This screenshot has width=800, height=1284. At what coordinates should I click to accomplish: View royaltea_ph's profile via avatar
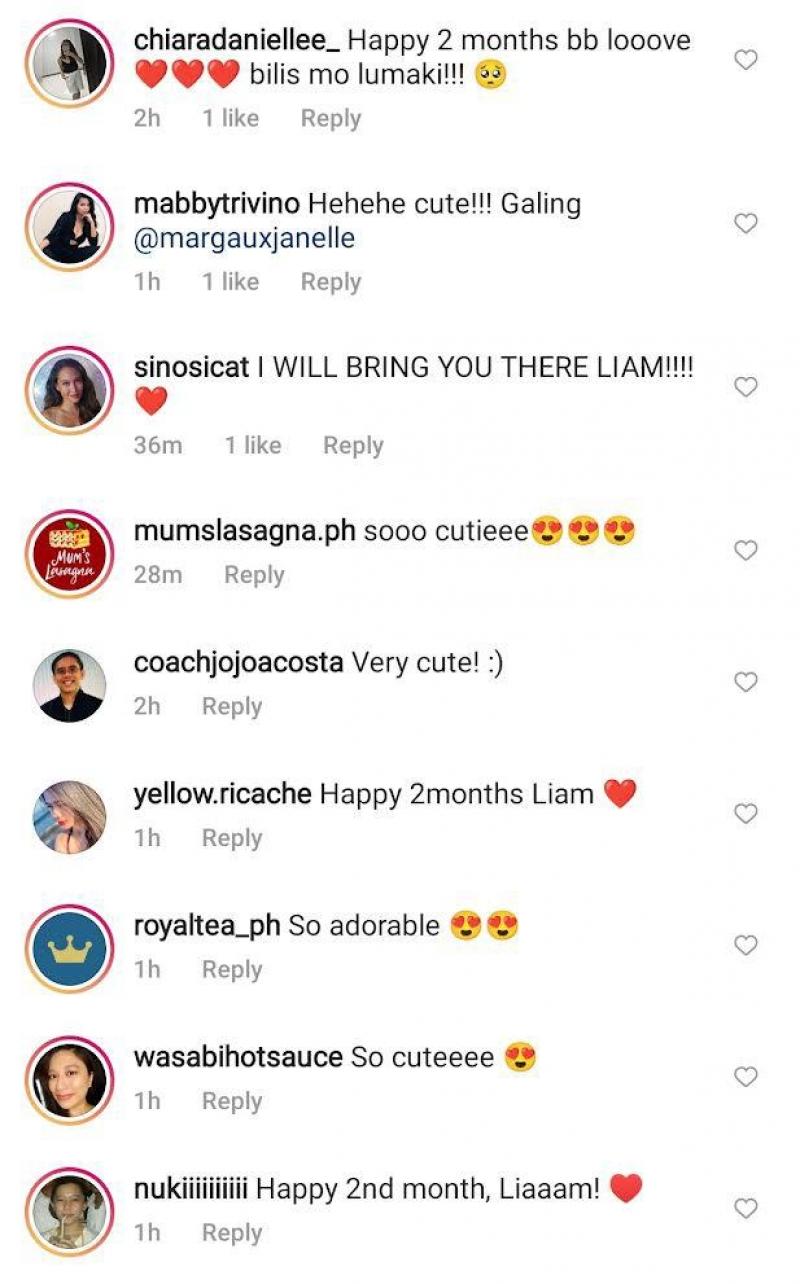click(69, 949)
